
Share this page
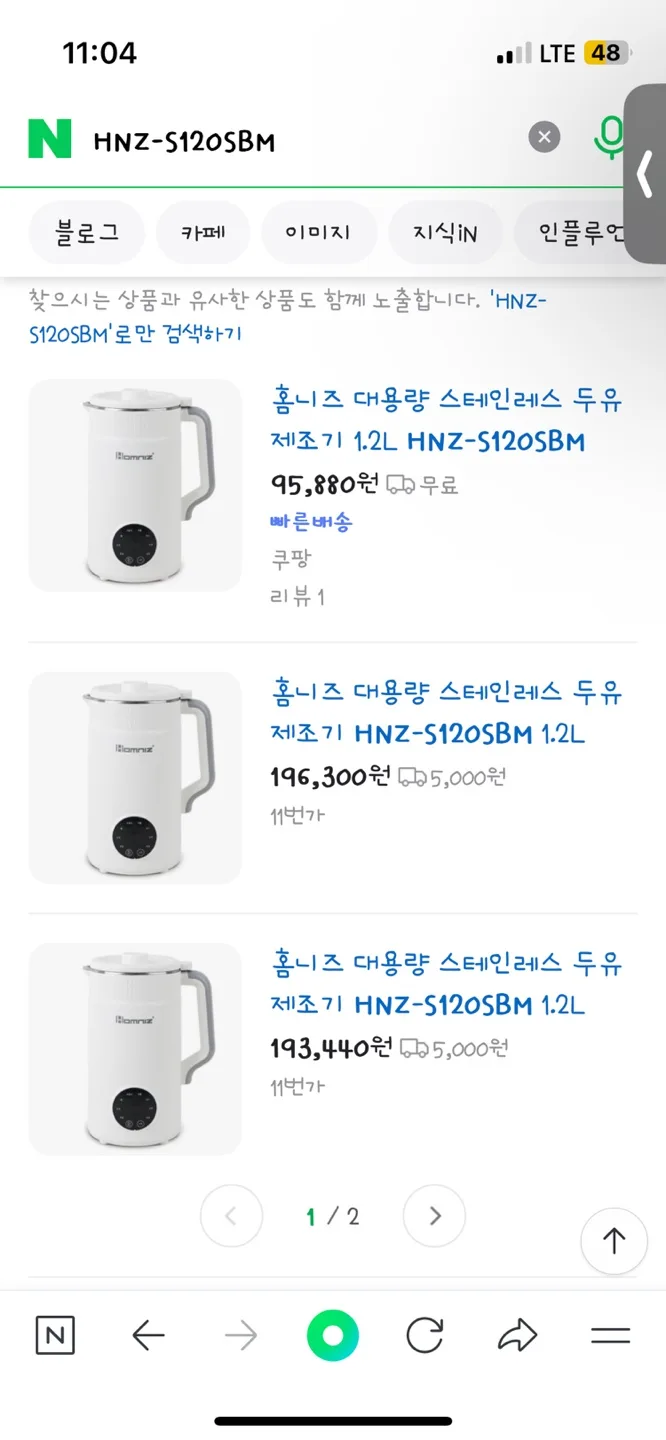[x=517, y=1335]
